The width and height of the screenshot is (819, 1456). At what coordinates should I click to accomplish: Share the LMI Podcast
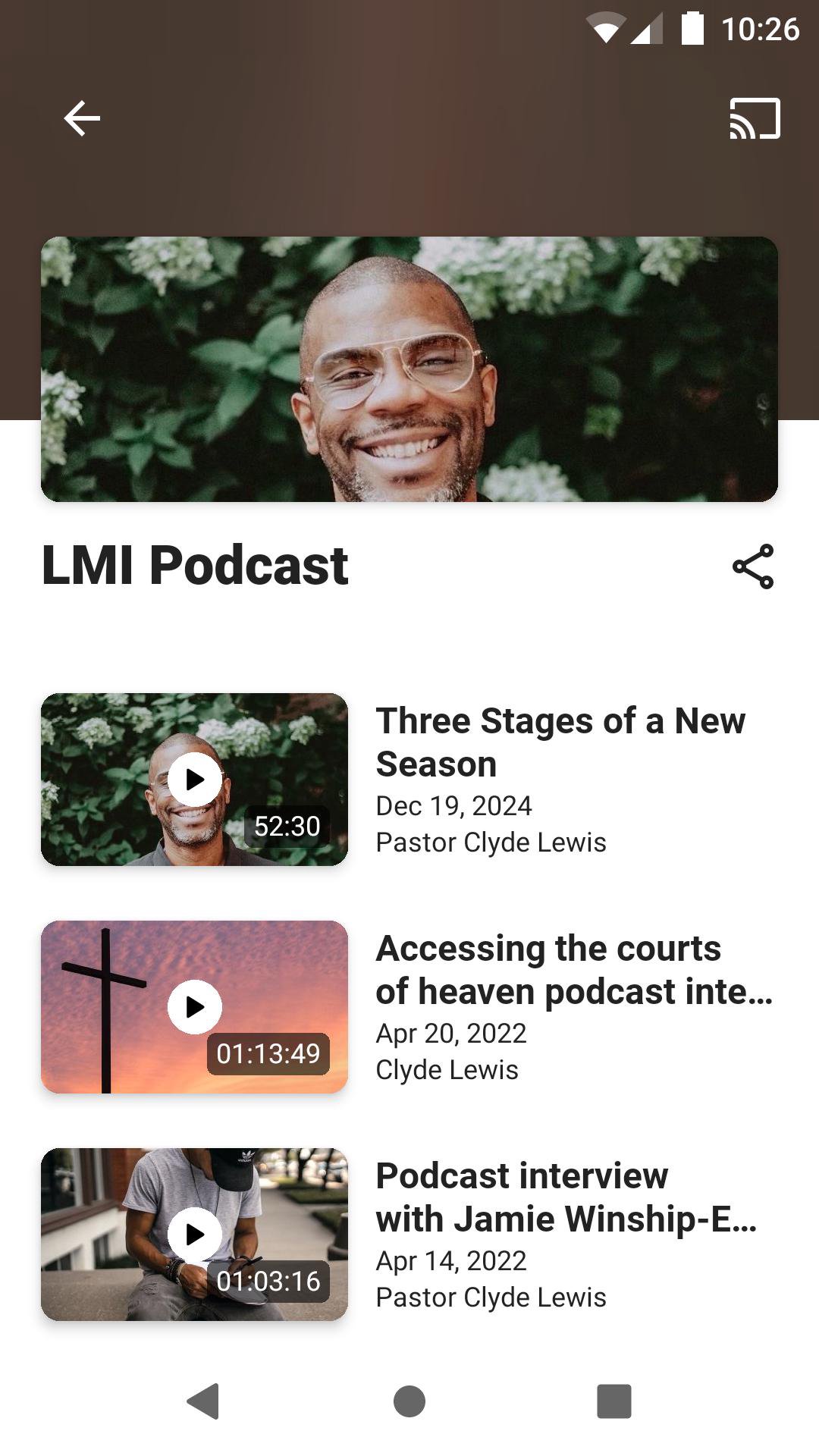tap(753, 566)
